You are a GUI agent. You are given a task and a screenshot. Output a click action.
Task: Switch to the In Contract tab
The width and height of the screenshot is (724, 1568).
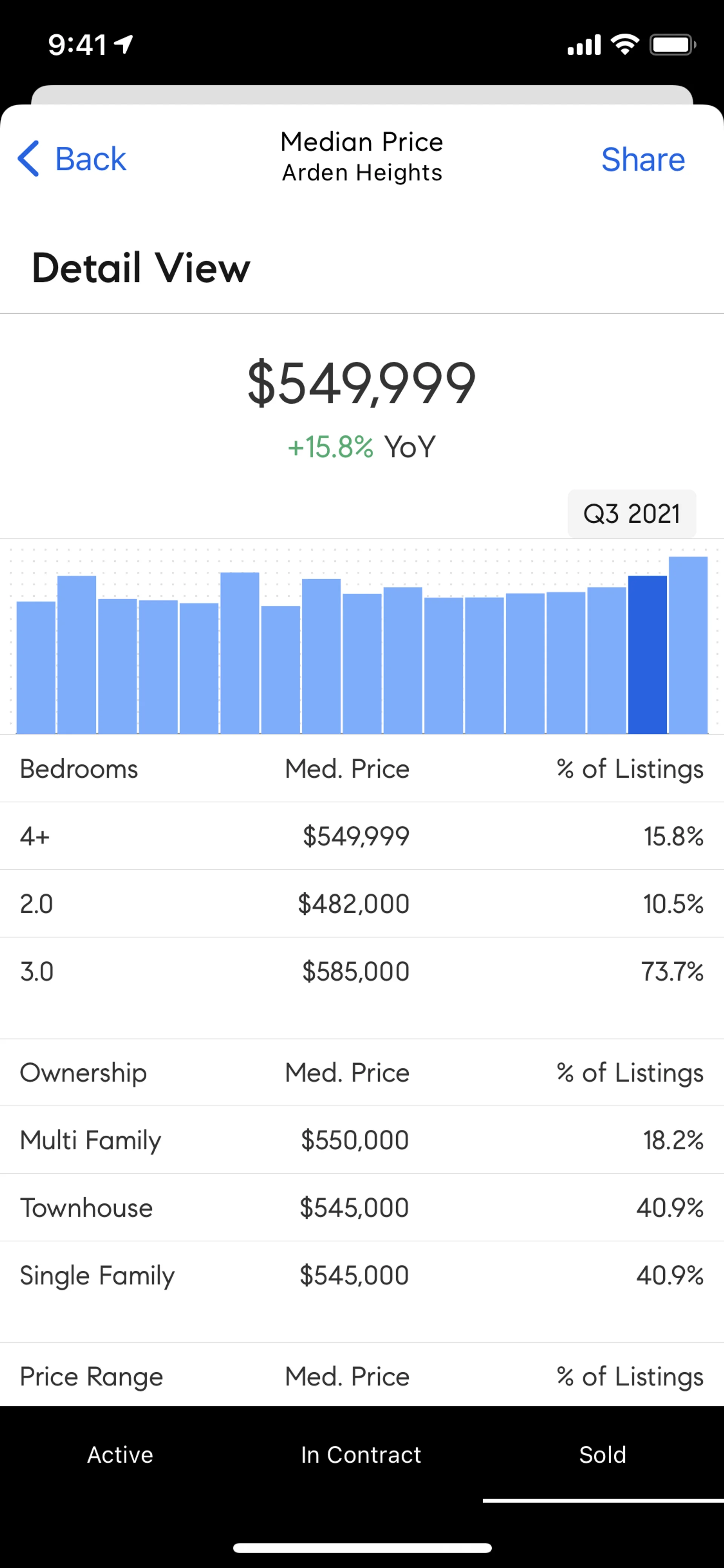[x=361, y=1454]
